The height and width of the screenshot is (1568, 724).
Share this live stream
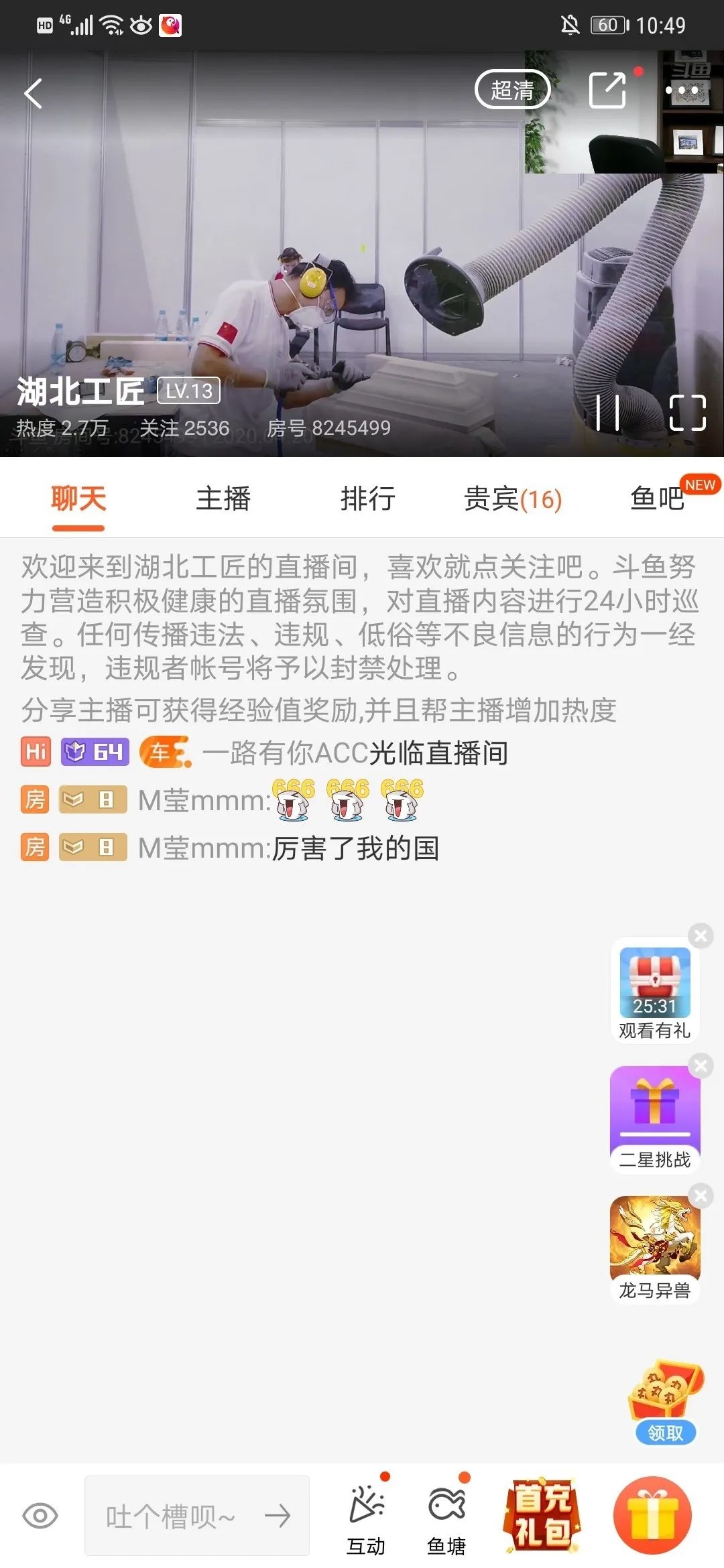[607, 90]
